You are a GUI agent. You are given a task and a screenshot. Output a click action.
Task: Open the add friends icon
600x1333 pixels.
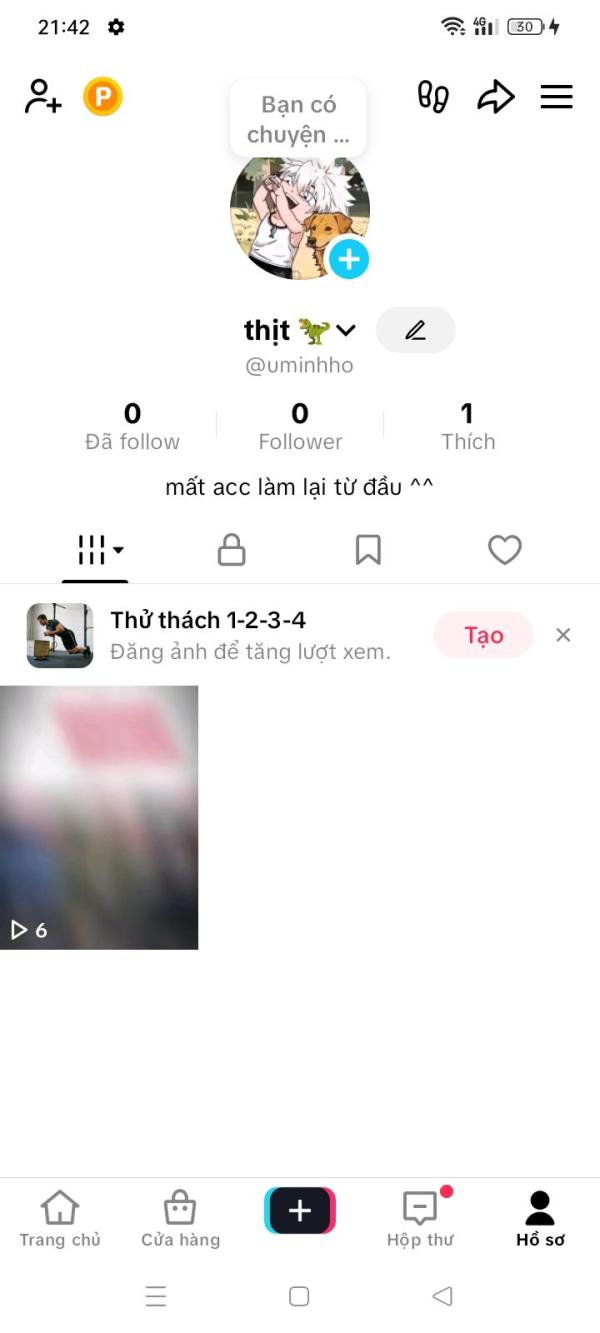coord(43,97)
